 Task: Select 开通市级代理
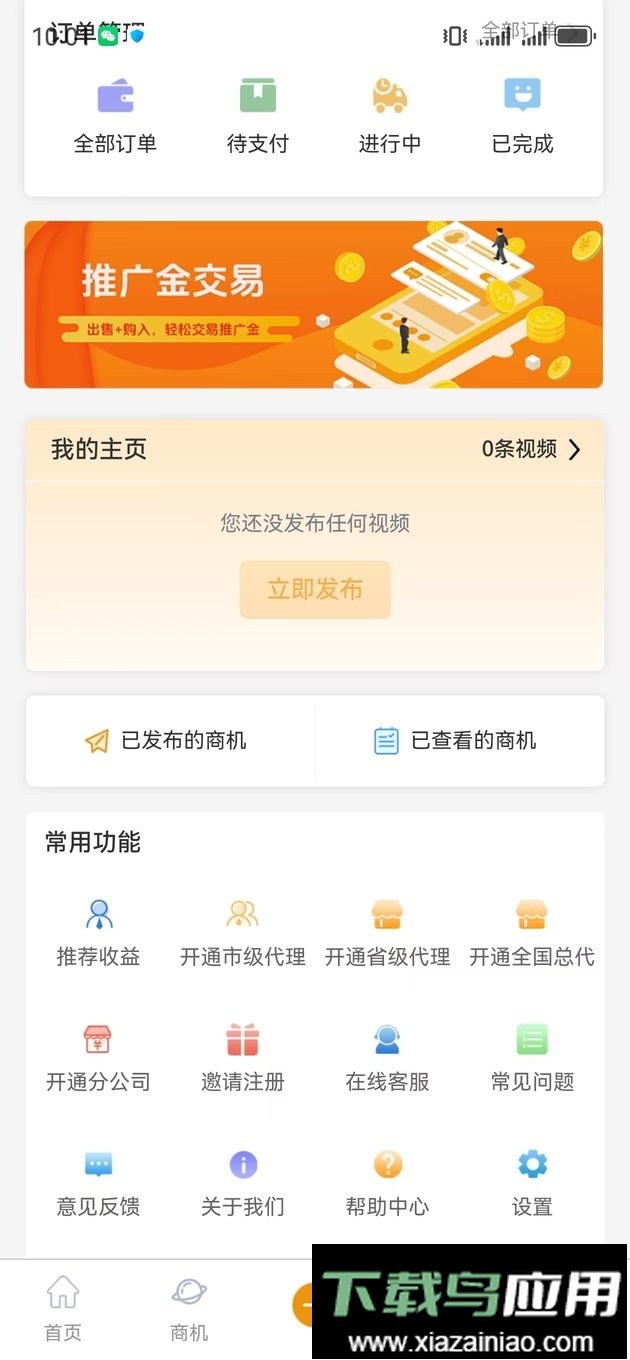pyautogui.click(x=243, y=932)
